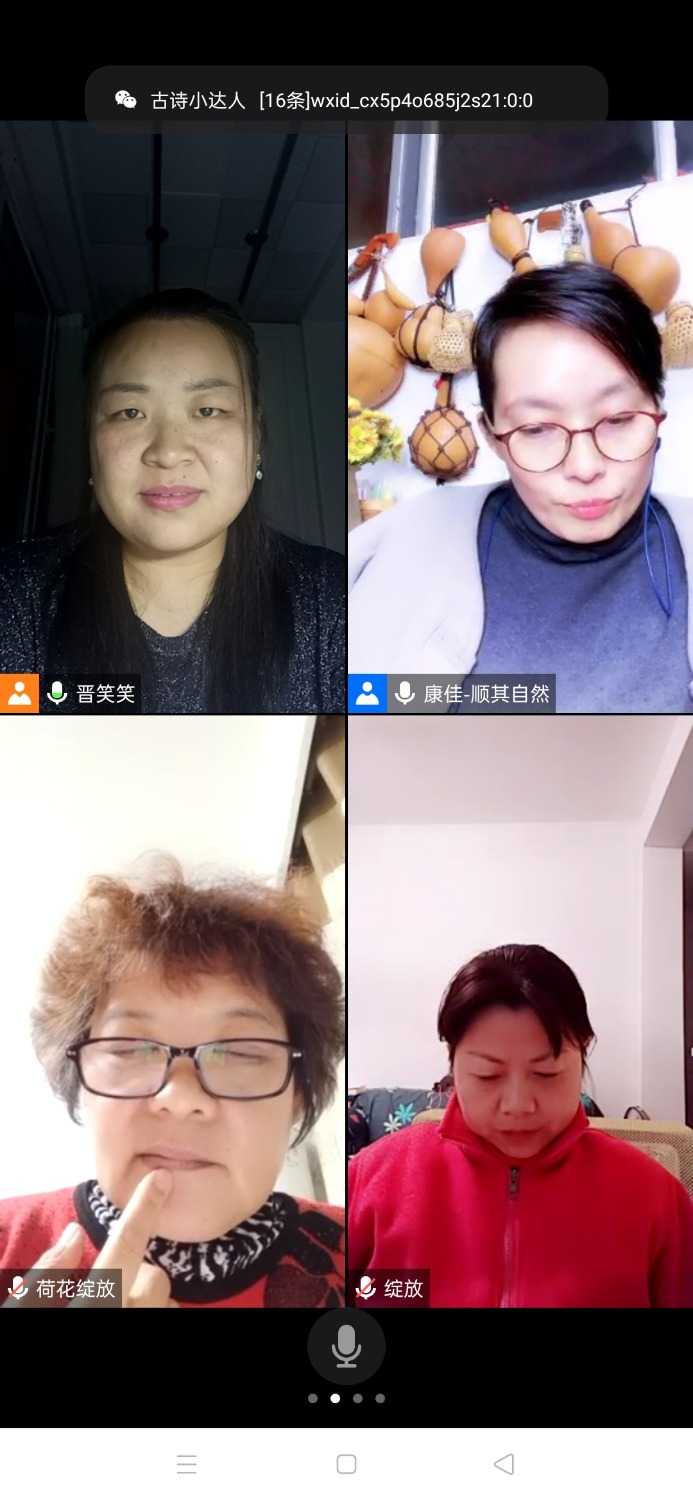This screenshot has width=693, height=1500.
Task: Open the WeChat notification from 古诗小达人
Action: 346,100
